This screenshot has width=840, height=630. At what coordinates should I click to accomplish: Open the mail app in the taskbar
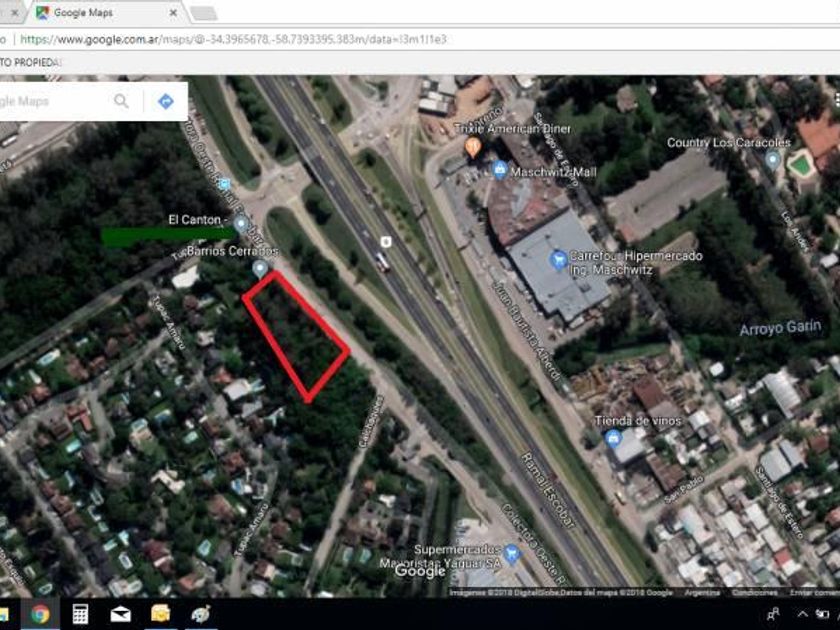pos(121,614)
